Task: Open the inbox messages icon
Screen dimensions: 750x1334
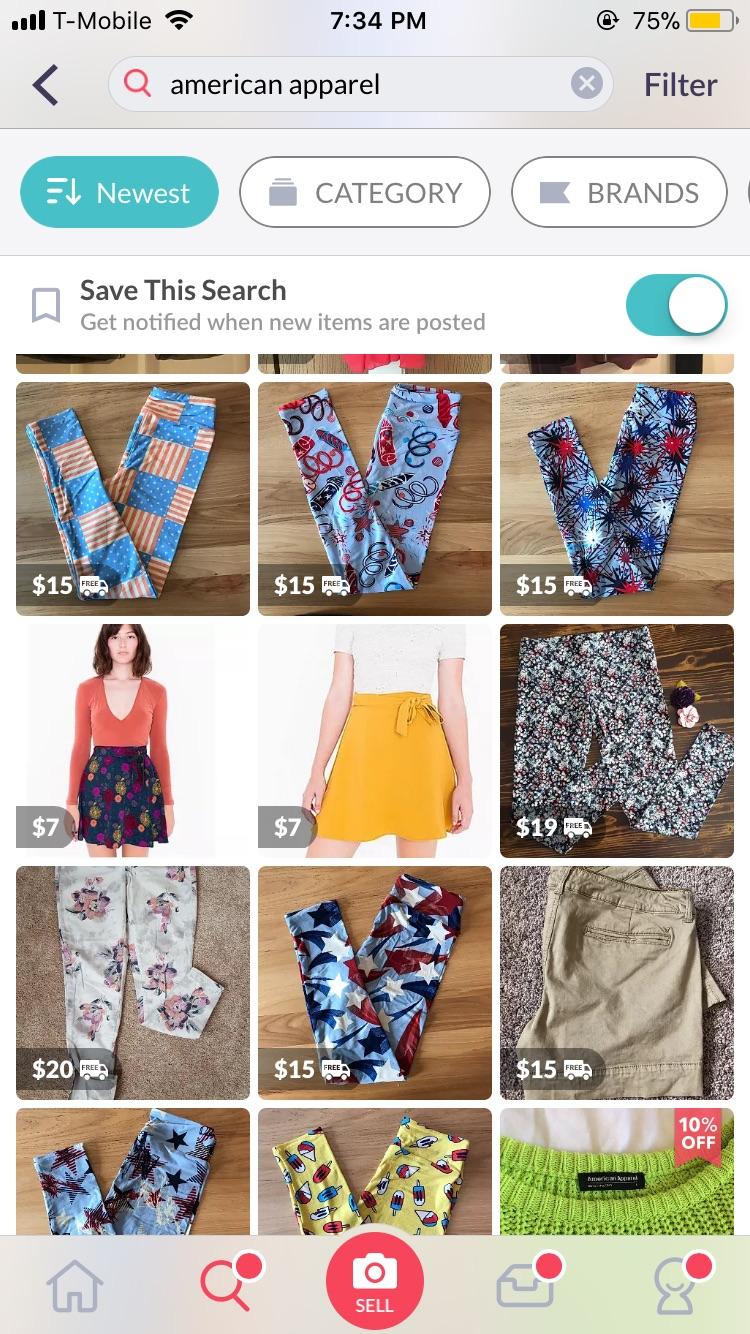Action: coord(526,1283)
